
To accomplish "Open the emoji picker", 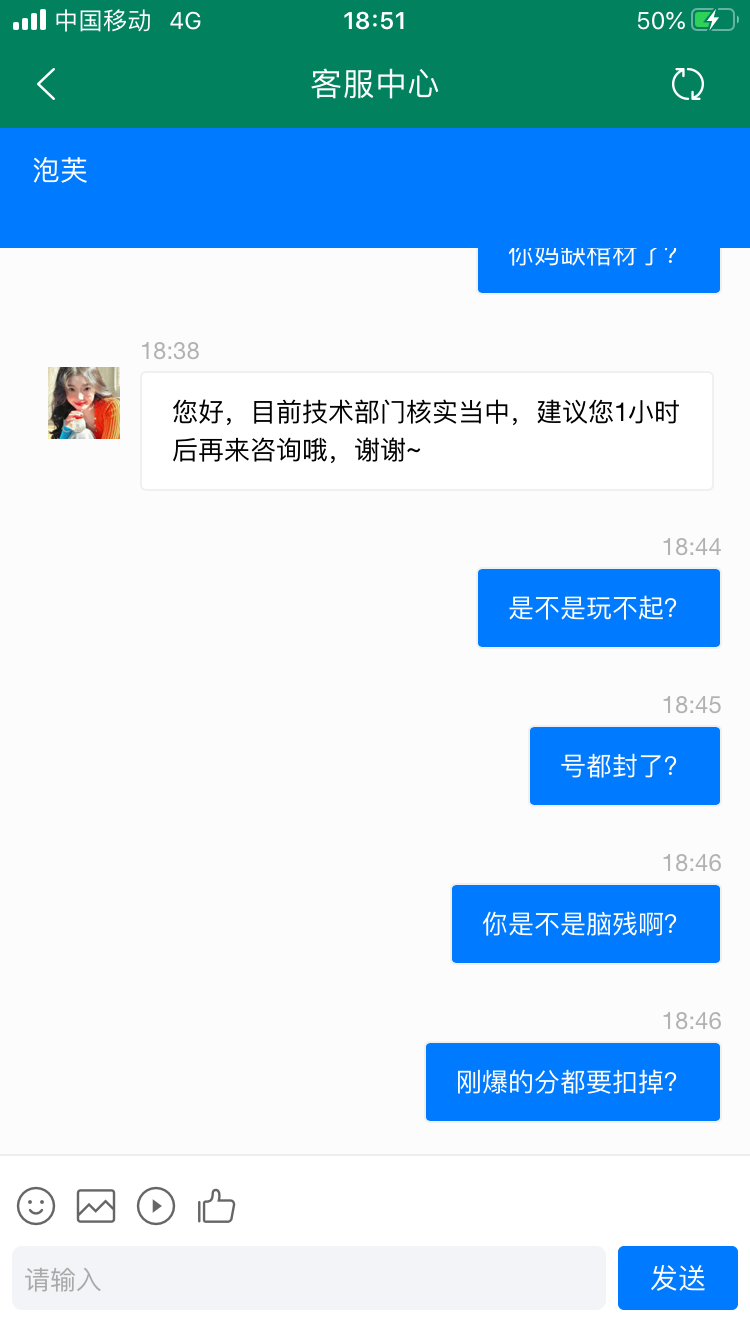I will 36,1206.
